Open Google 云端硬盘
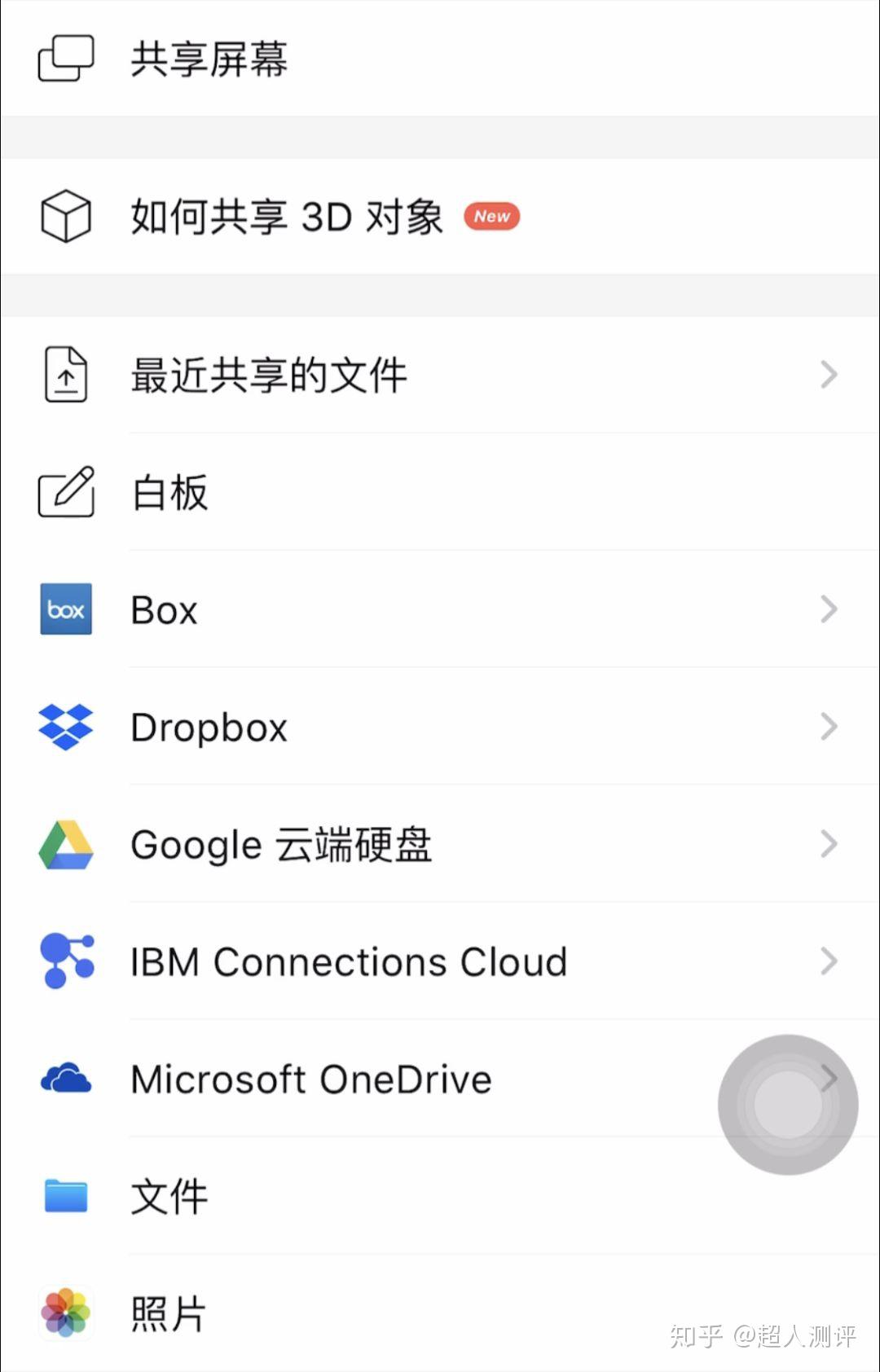This screenshot has height=1372, width=880. 281,844
